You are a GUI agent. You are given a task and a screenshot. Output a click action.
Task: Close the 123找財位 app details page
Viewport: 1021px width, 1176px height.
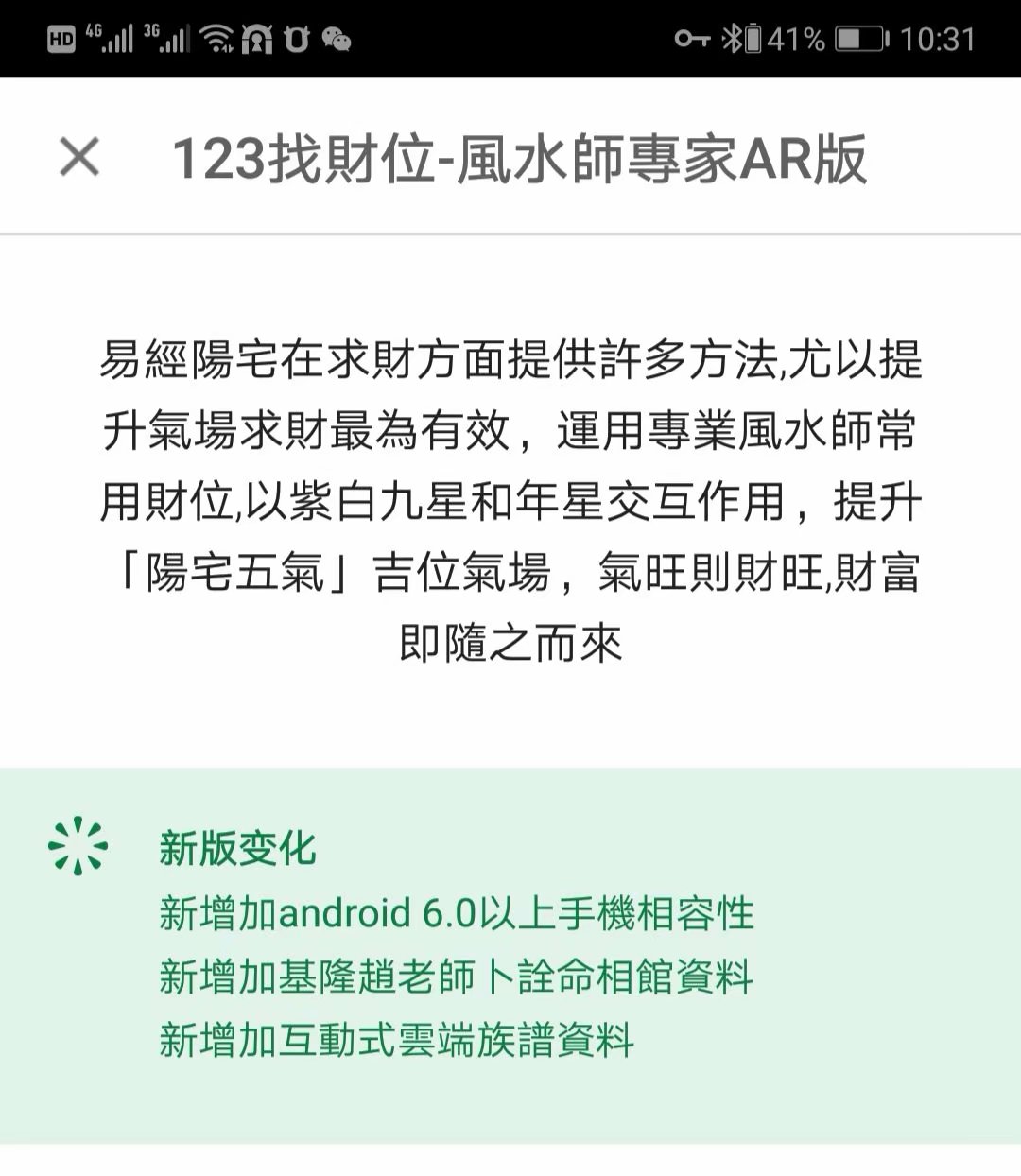(79, 156)
